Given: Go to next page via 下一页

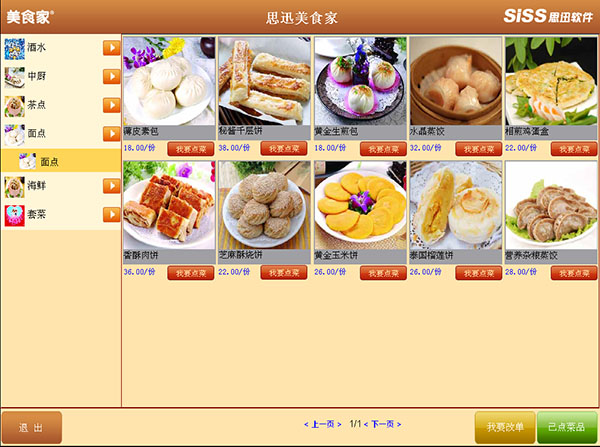Looking at the screenshot, I should click(x=384, y=425).
